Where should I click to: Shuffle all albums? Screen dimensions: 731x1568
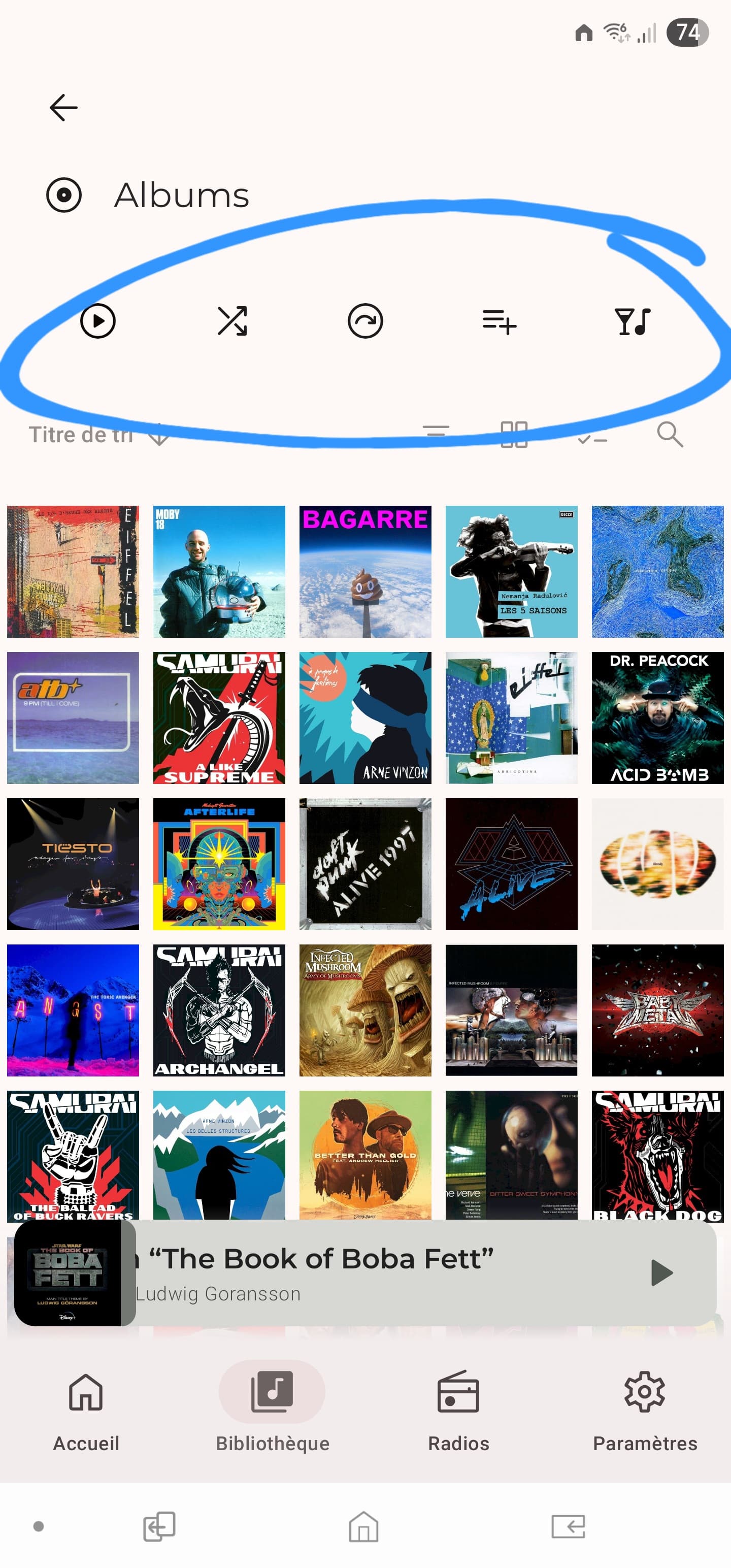(232, 321)
